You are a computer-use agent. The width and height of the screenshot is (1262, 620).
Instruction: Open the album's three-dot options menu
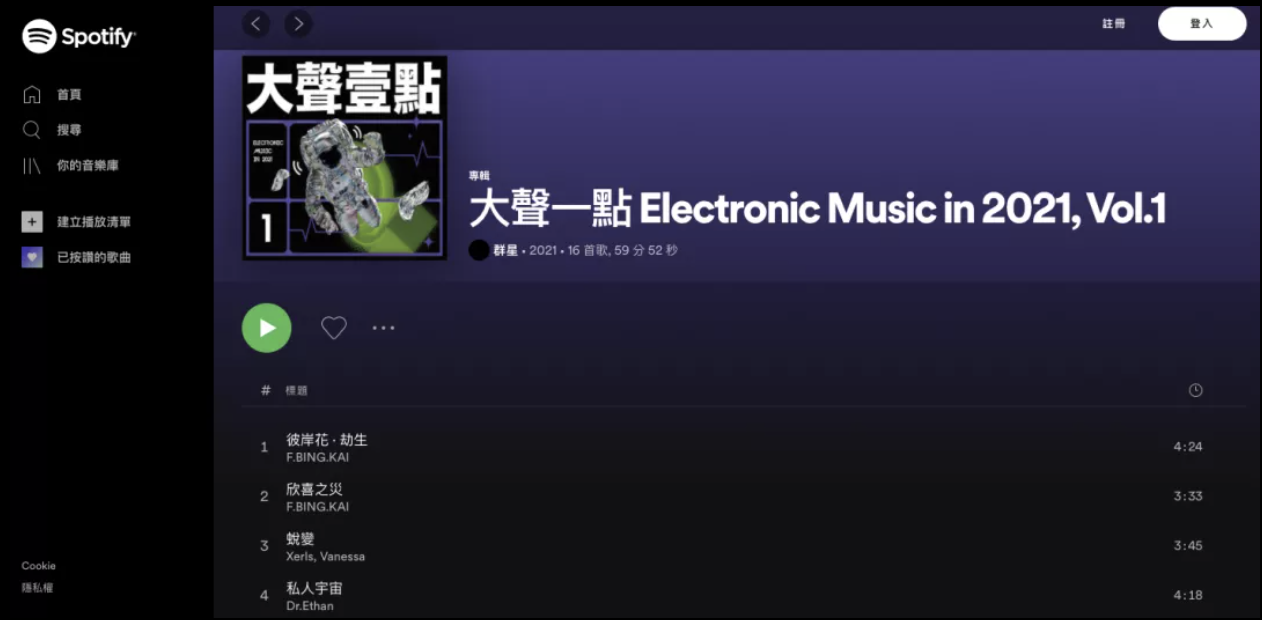(384, 328)
